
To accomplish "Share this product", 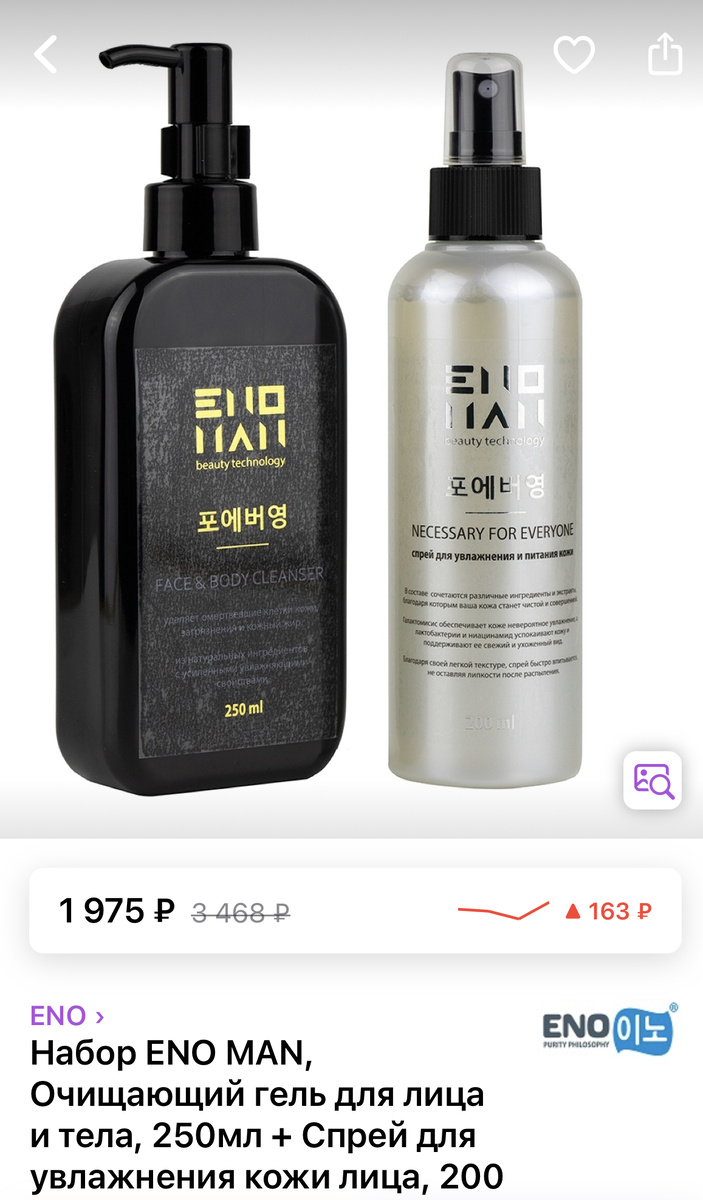I will coord(665,54).
